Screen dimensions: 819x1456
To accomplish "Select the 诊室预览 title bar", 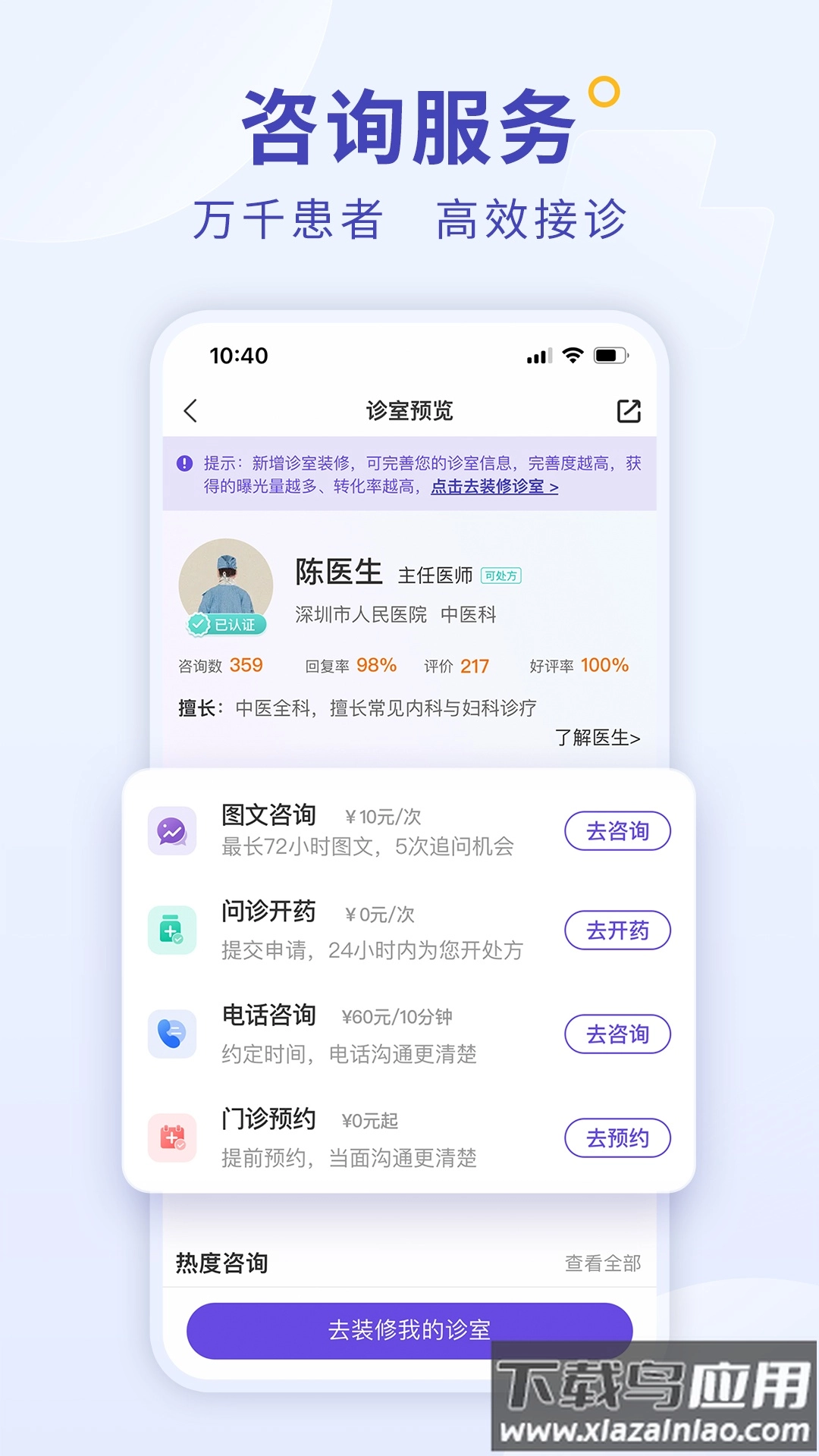I will tap(407, 409).
